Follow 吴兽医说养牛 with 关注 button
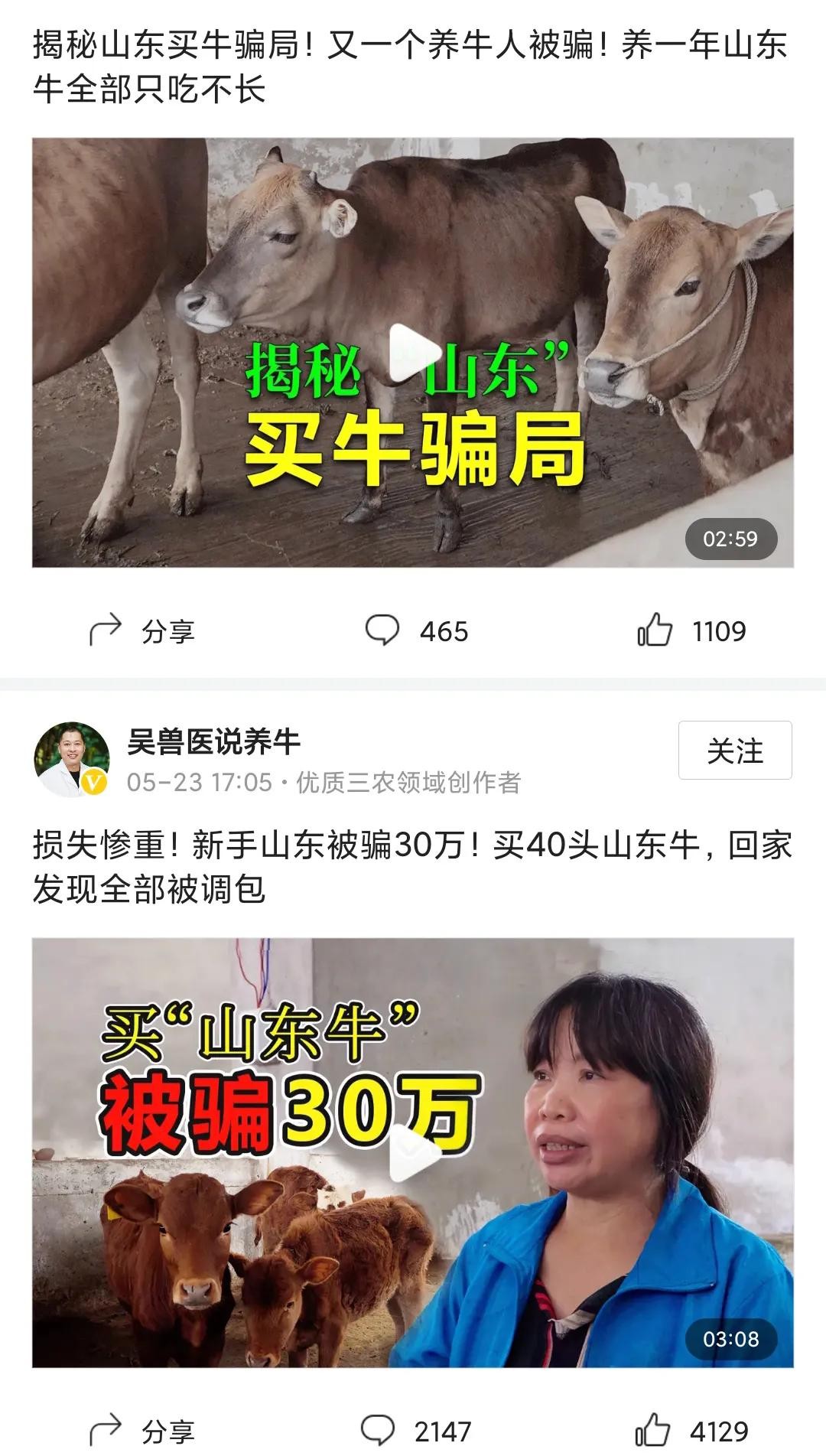Image resolution: width=826 pixels, height=1456 pixels. coord(734,751)
